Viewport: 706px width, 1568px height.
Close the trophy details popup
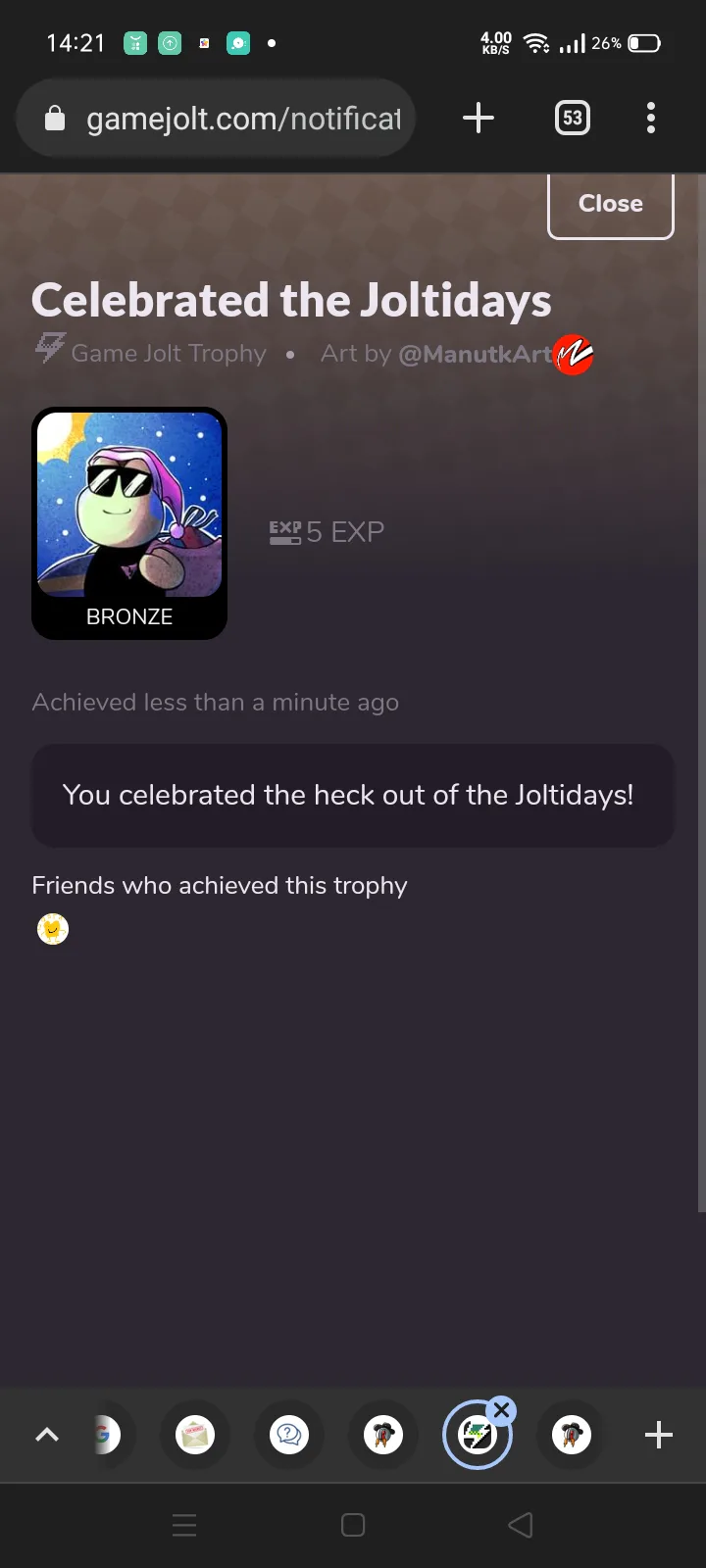pos(610,204)
